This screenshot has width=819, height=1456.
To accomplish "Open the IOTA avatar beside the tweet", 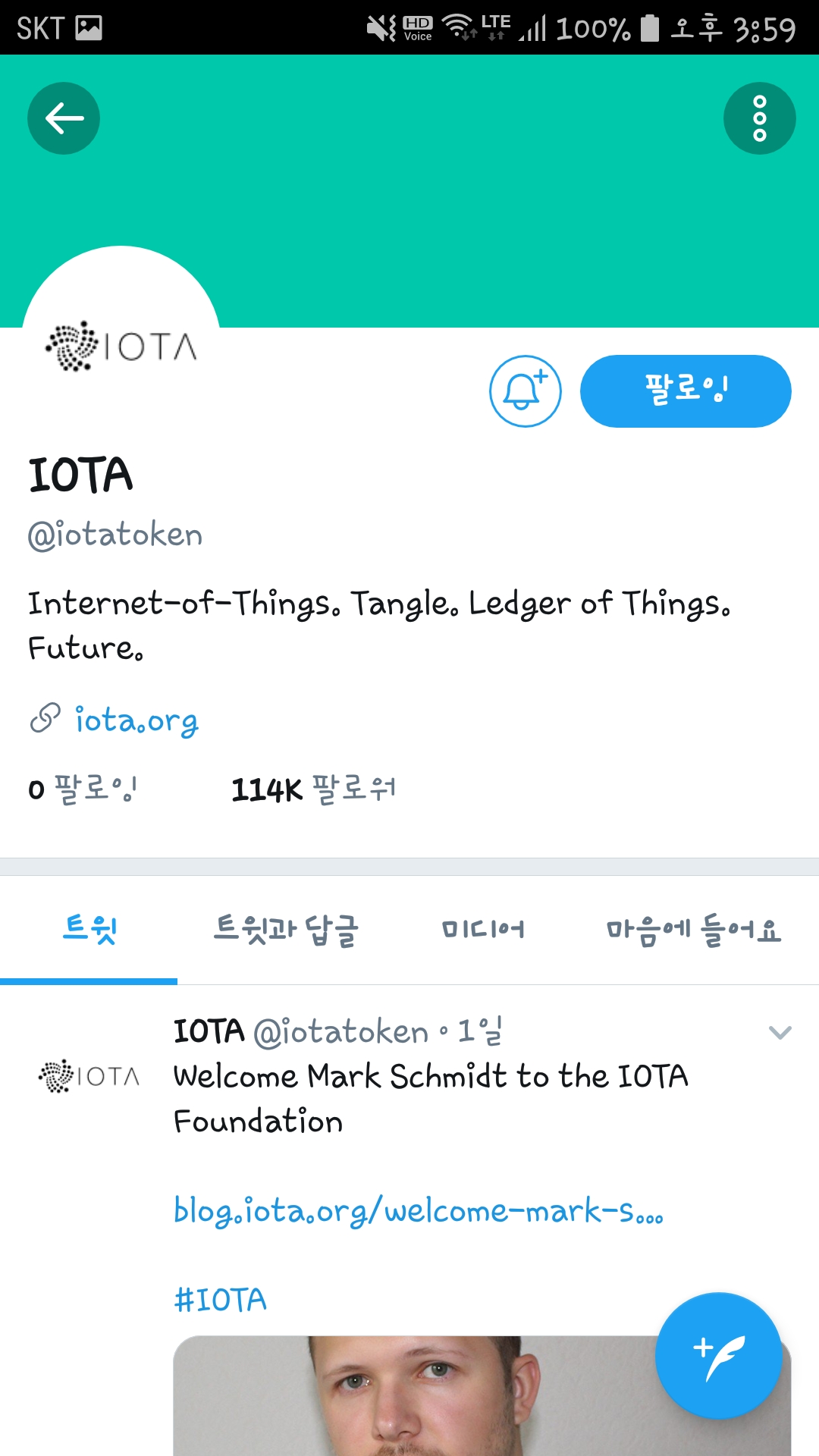I will click(89, 1076).
